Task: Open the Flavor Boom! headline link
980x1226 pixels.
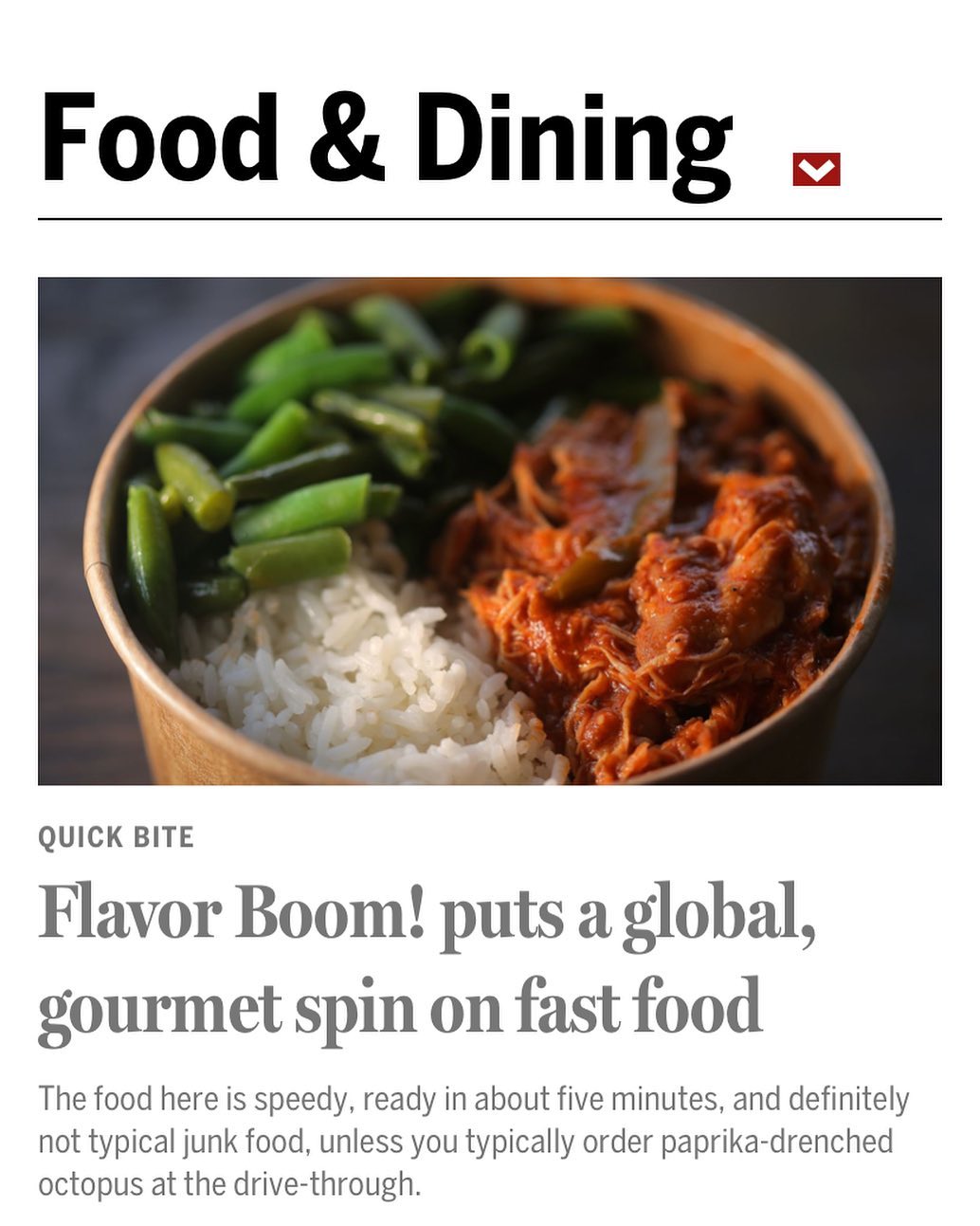Action: coord(426,960)
